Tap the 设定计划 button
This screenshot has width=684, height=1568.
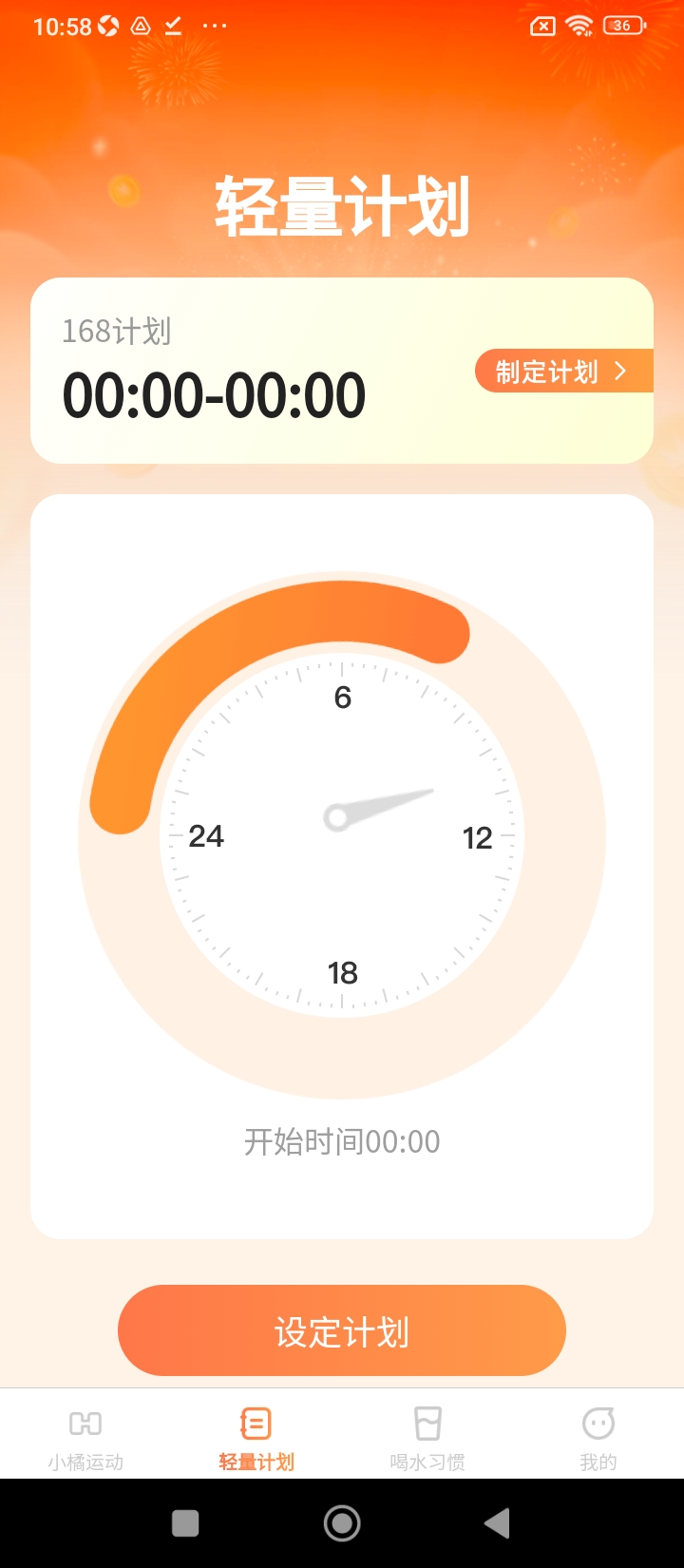342,1330
